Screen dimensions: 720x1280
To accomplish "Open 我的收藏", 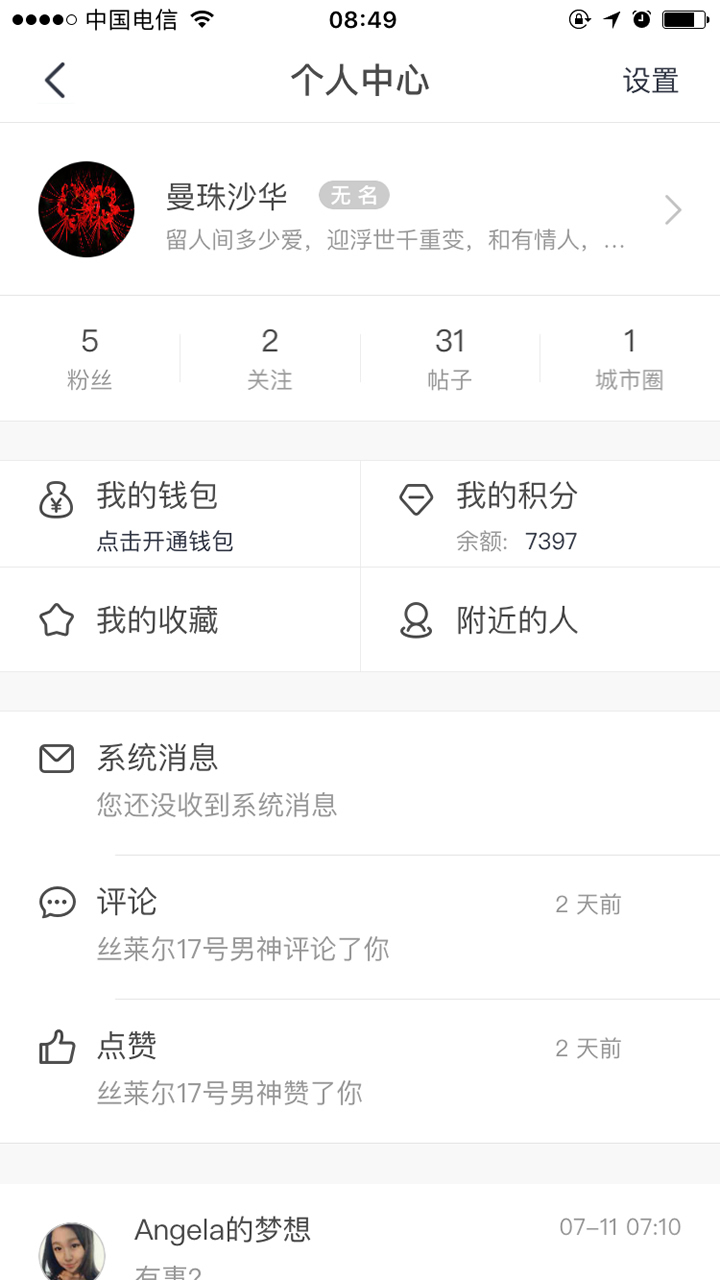I will pyautogui.click(x=180, y=620).
